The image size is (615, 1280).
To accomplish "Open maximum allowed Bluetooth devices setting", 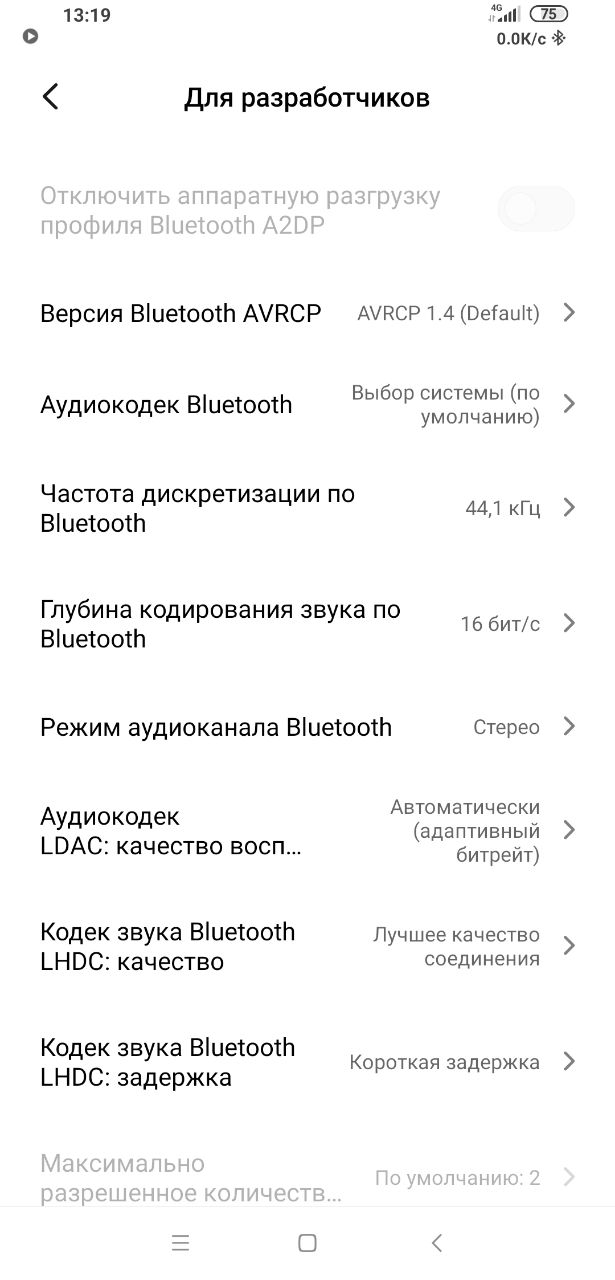I will [307, 1177].
